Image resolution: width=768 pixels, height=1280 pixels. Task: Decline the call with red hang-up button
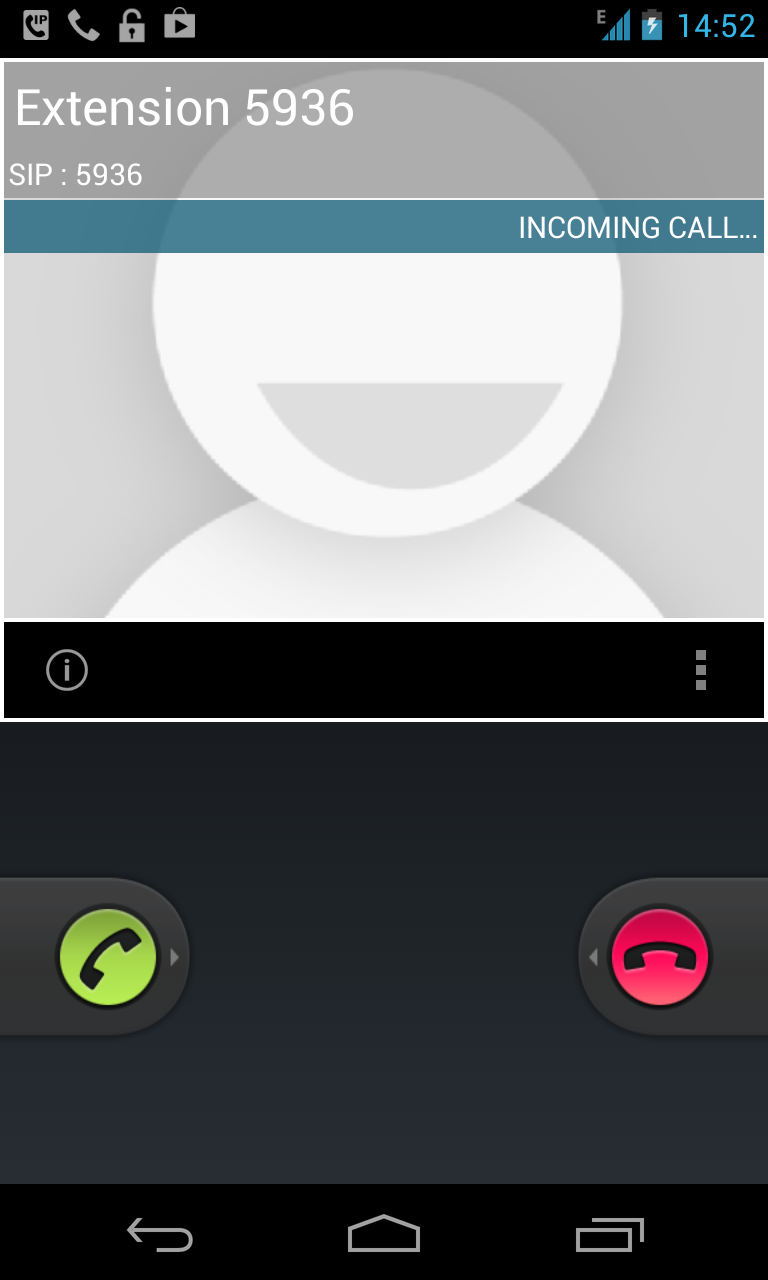[x=660, y=957]
